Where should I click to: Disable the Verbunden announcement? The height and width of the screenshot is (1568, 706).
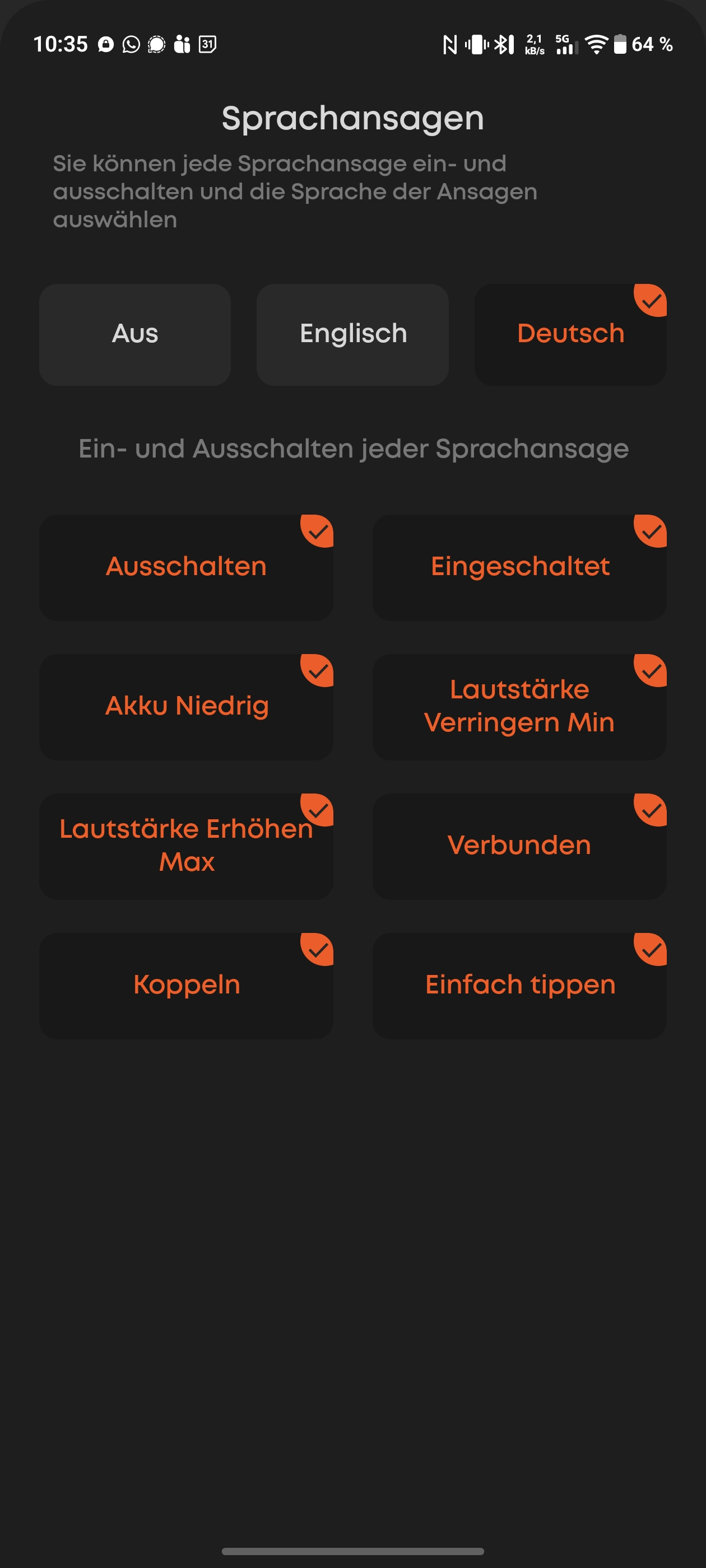tap(519, 846)
